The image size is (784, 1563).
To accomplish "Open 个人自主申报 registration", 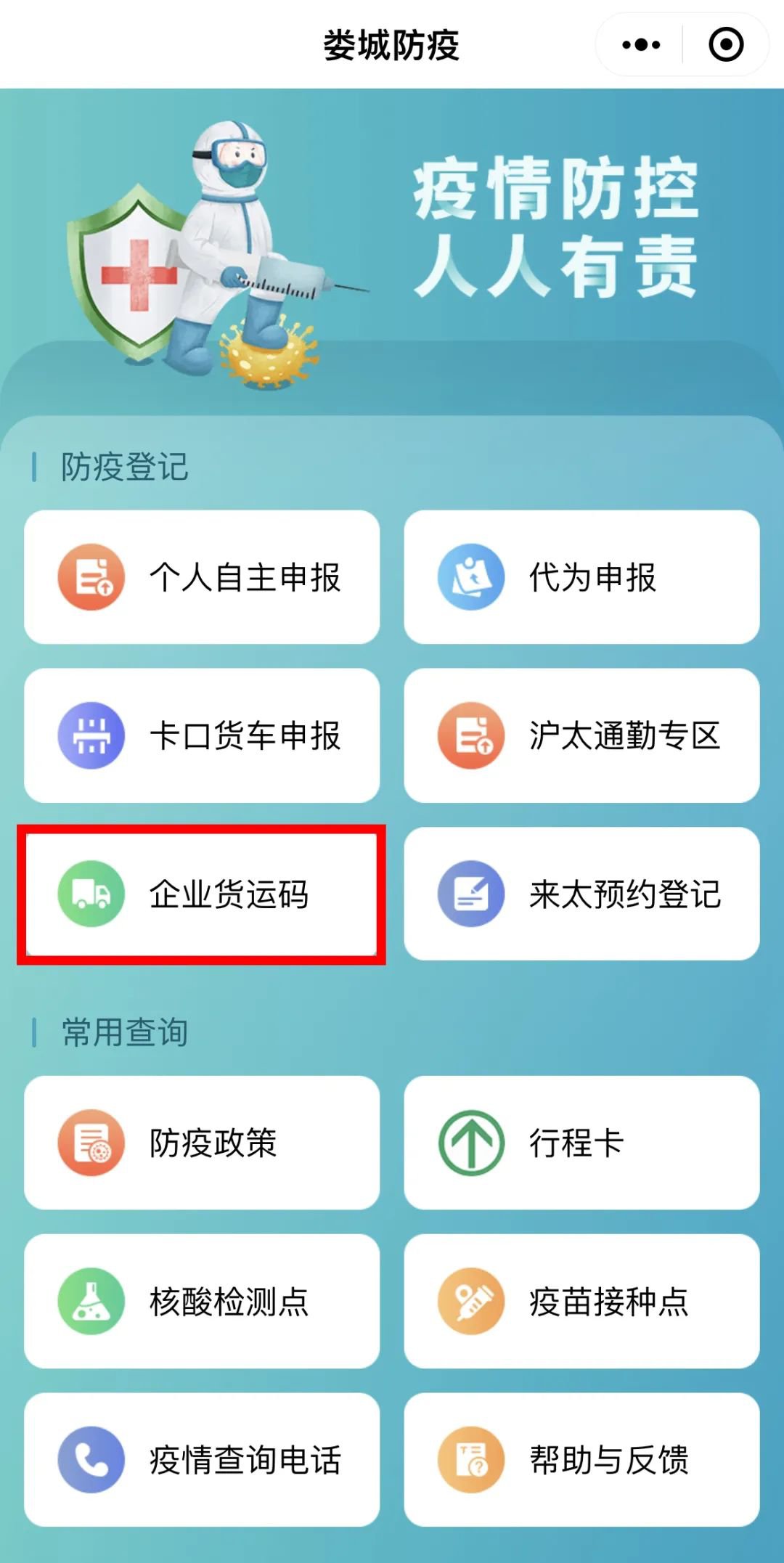I will pyautogui.click(x=202, y=577).
